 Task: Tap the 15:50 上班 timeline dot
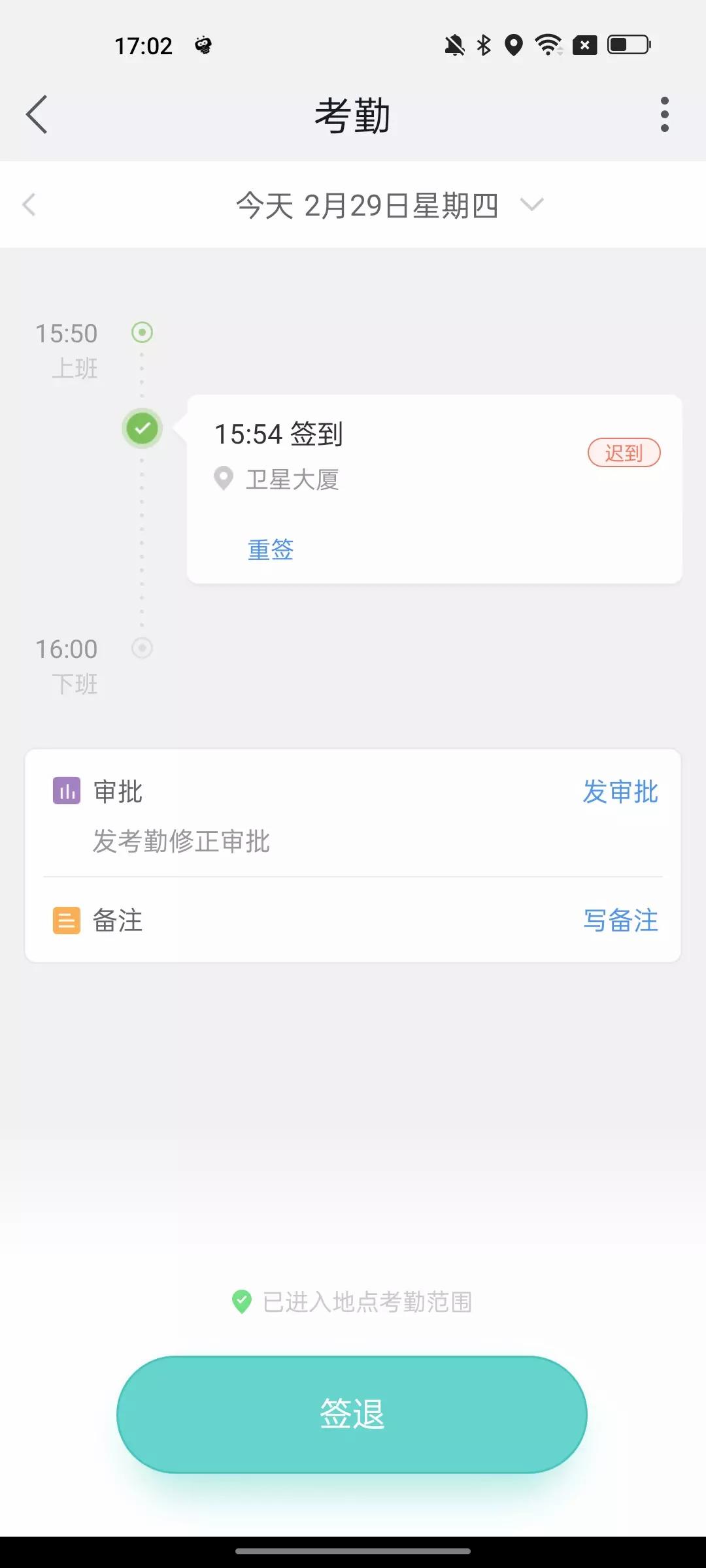coord(143,333)
